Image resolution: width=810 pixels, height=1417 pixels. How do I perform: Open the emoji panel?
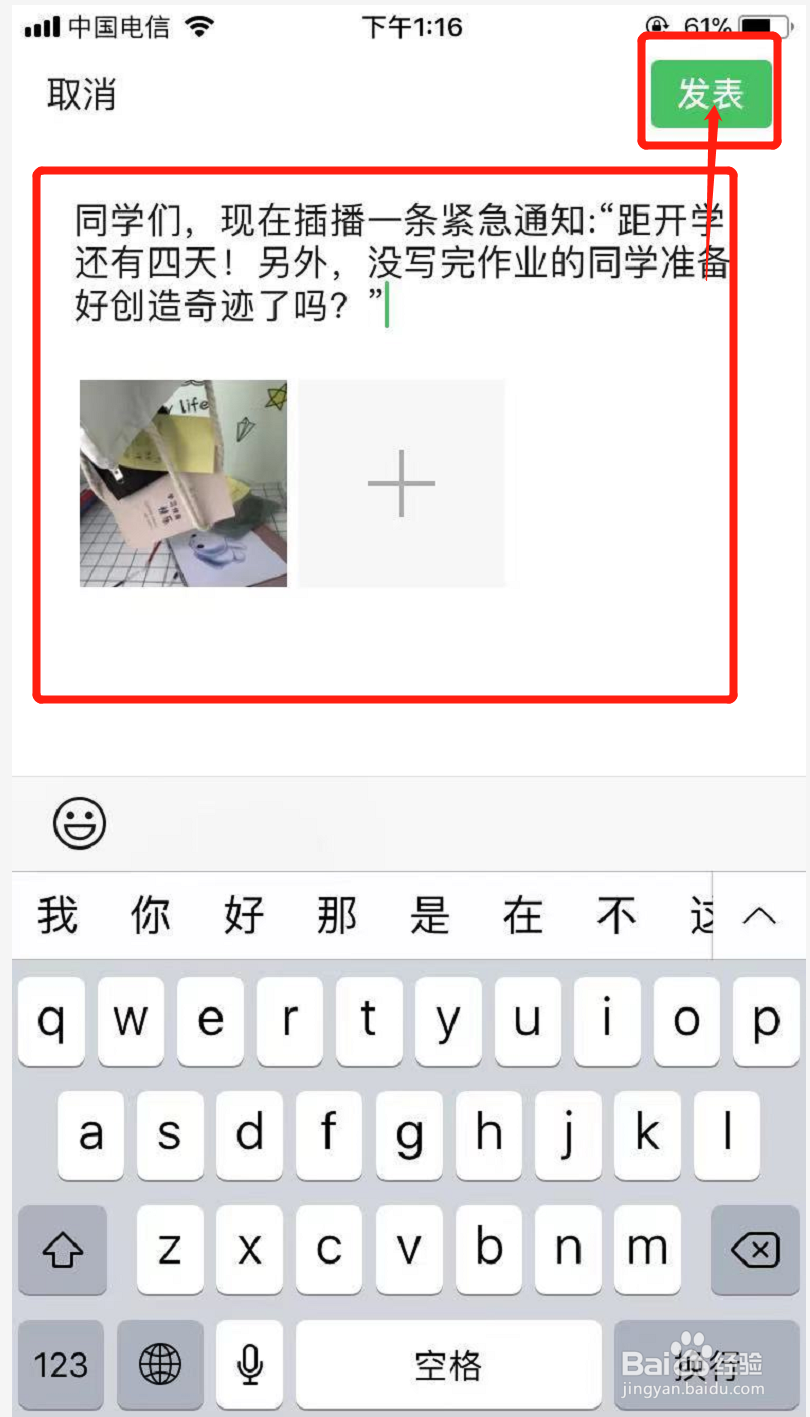point(79,823)
